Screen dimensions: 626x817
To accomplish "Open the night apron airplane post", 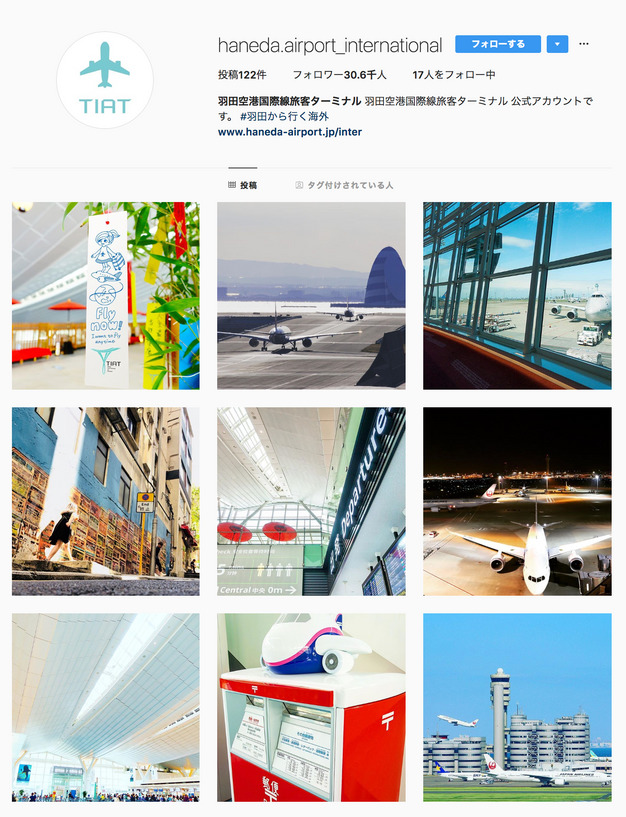I will [x=517, y=501].
